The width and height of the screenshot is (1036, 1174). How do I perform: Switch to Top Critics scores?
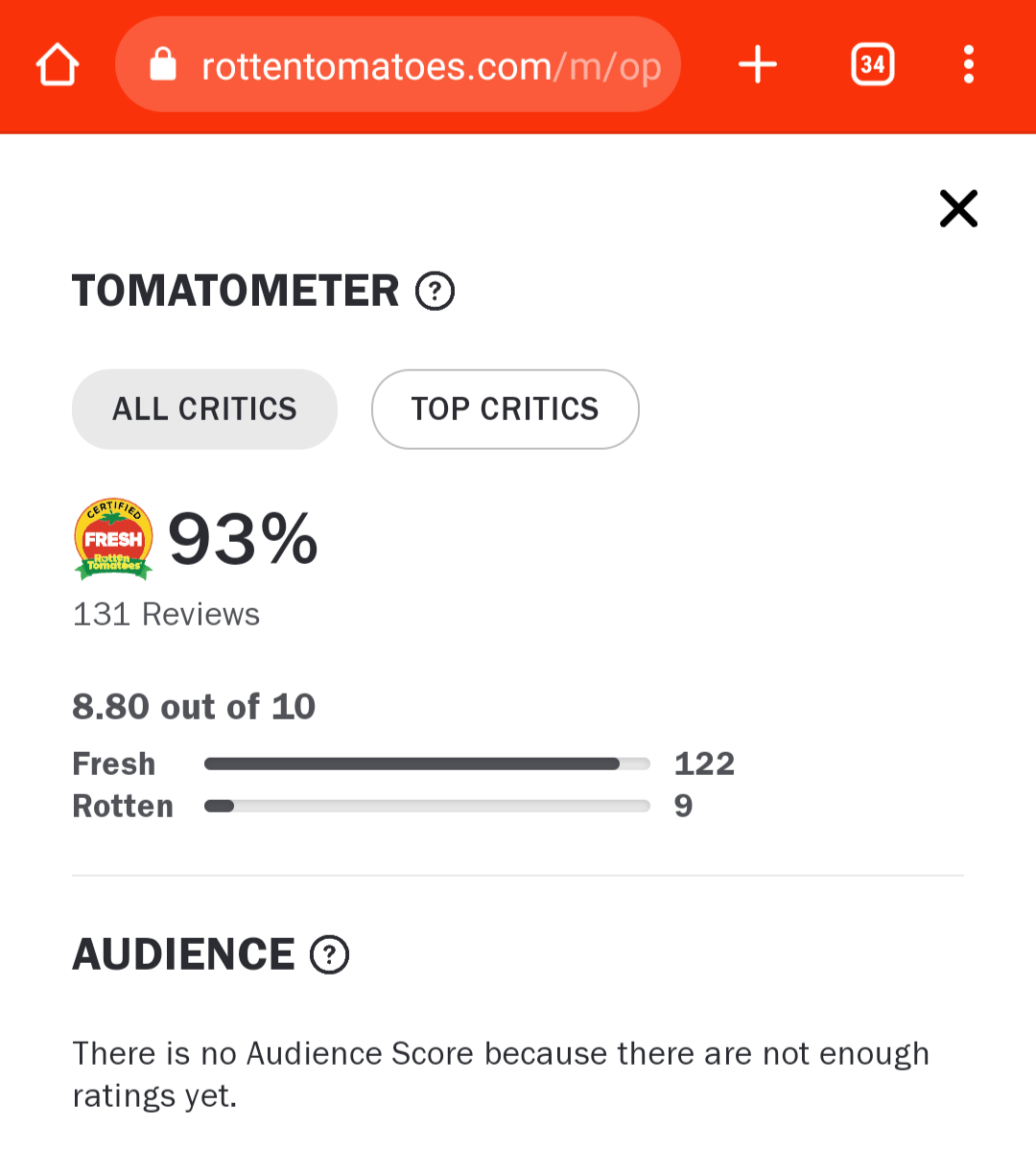pos(505,410)
